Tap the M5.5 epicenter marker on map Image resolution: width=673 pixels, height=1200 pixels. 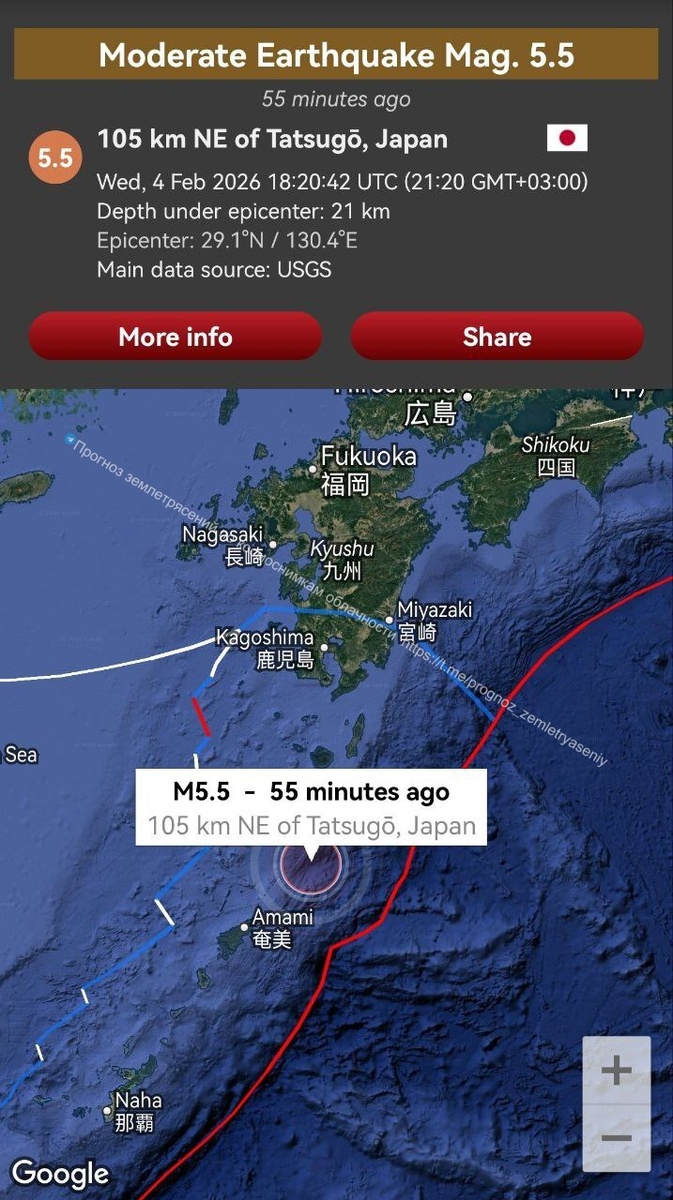(311, 866)
